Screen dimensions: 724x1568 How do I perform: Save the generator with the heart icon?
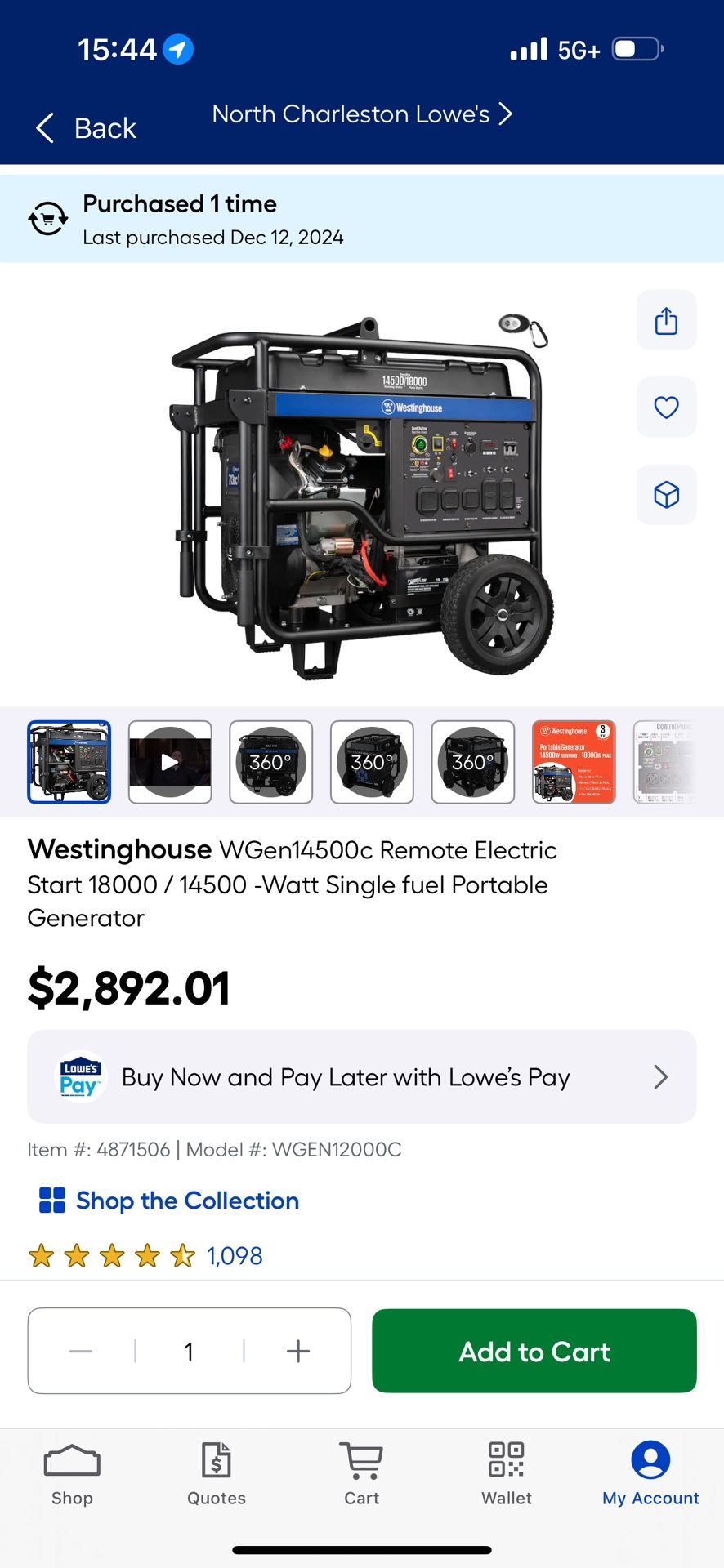[x=666, y=407]
